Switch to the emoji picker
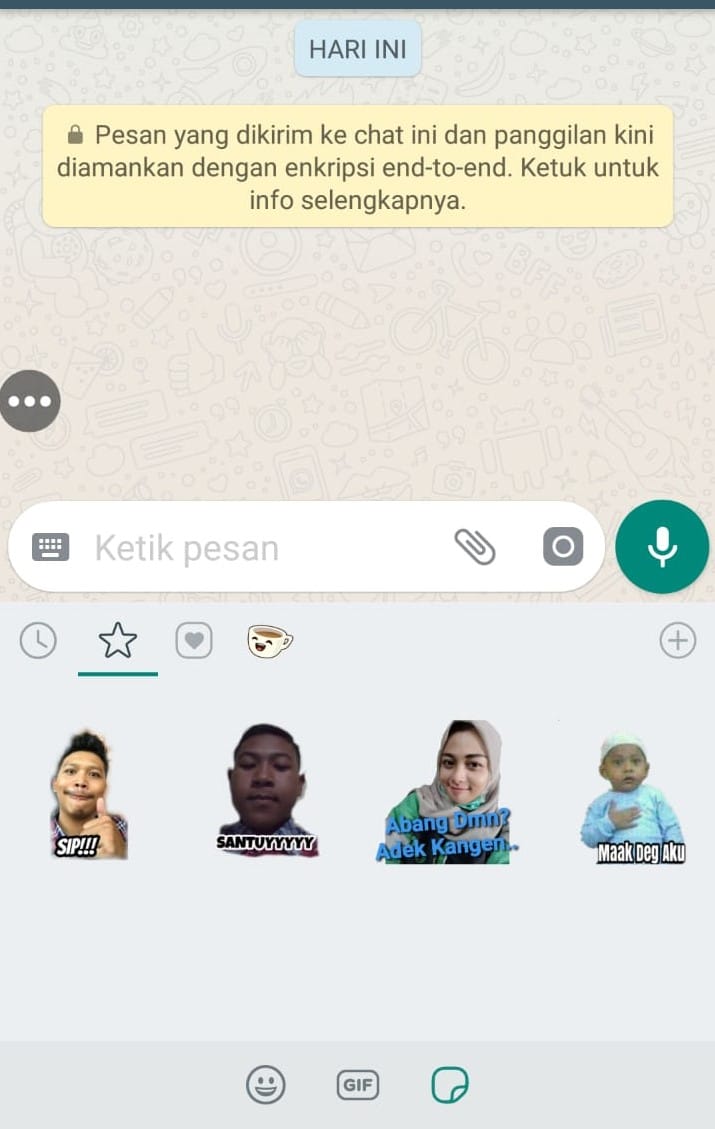The width and height of the screenshot is (715, 1129). (x=266, y=1084)
